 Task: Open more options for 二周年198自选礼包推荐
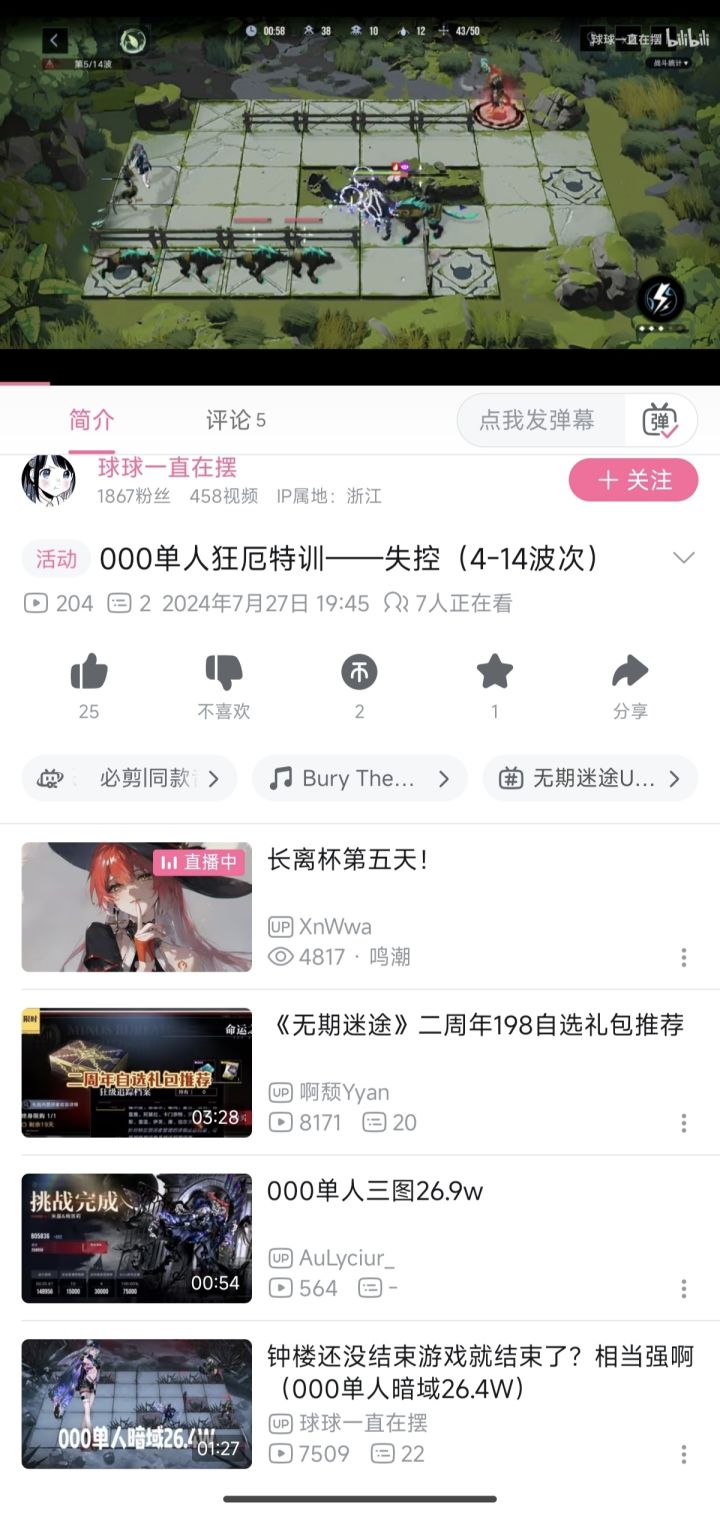684,1123
